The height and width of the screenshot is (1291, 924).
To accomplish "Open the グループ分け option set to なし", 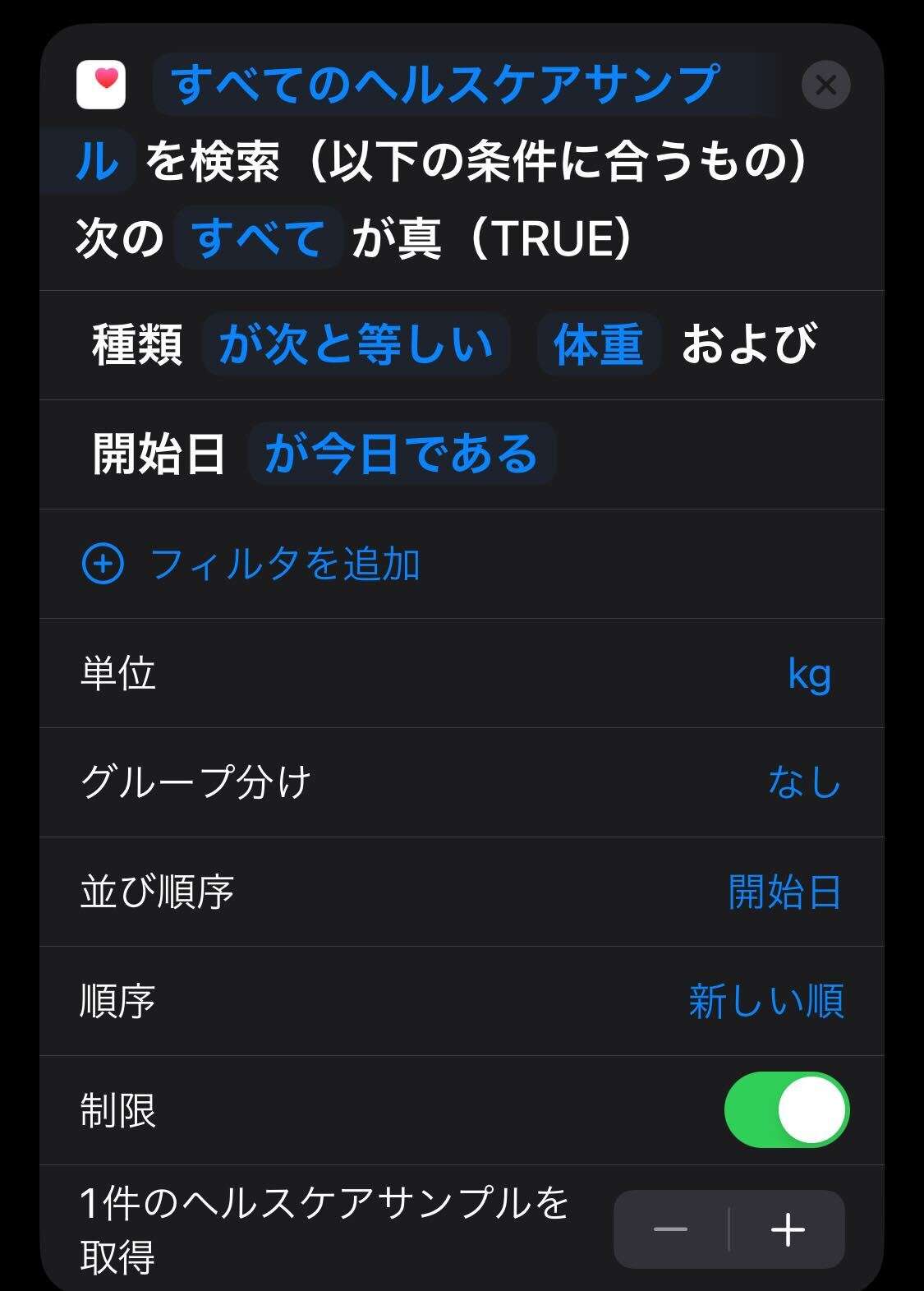I will point(803,782).
